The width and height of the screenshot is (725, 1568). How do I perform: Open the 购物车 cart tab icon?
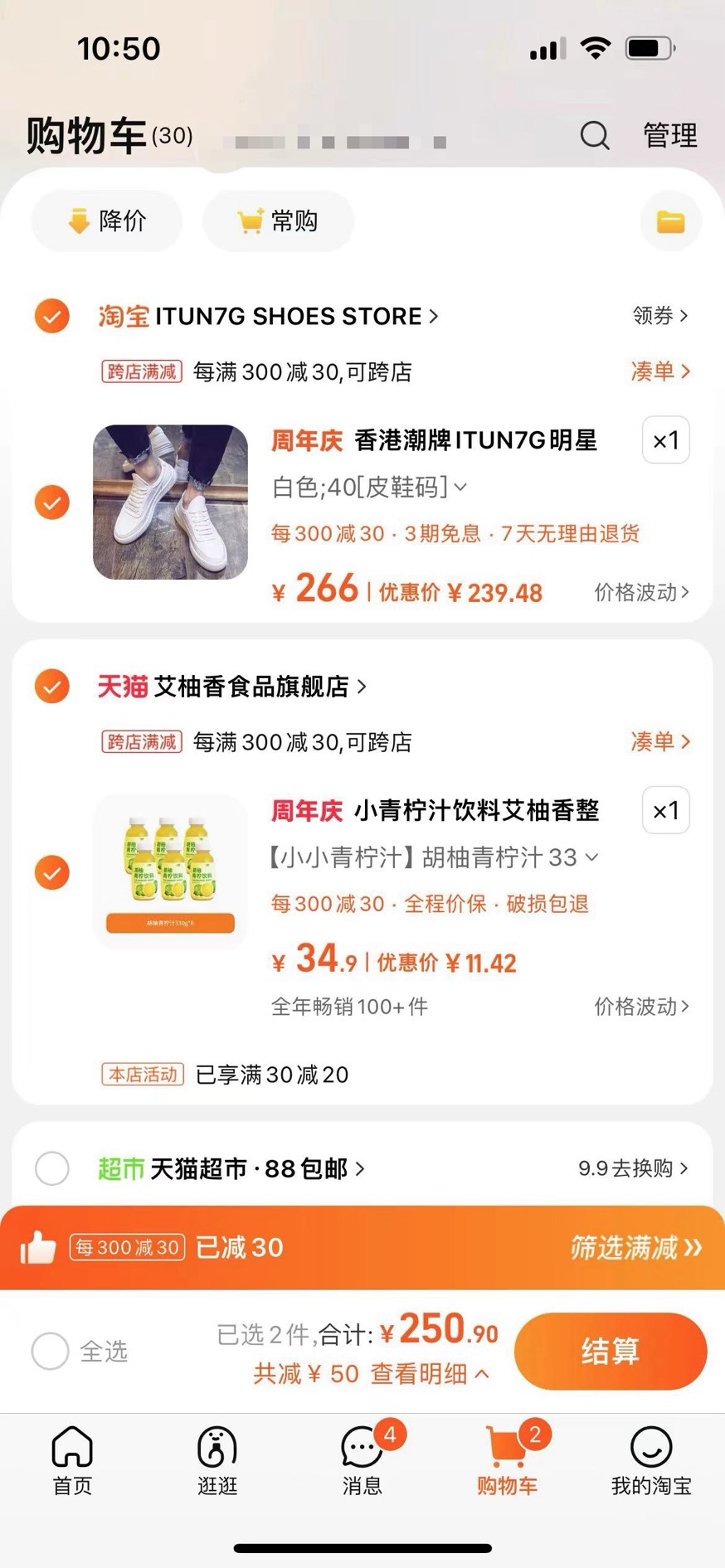507,1447
